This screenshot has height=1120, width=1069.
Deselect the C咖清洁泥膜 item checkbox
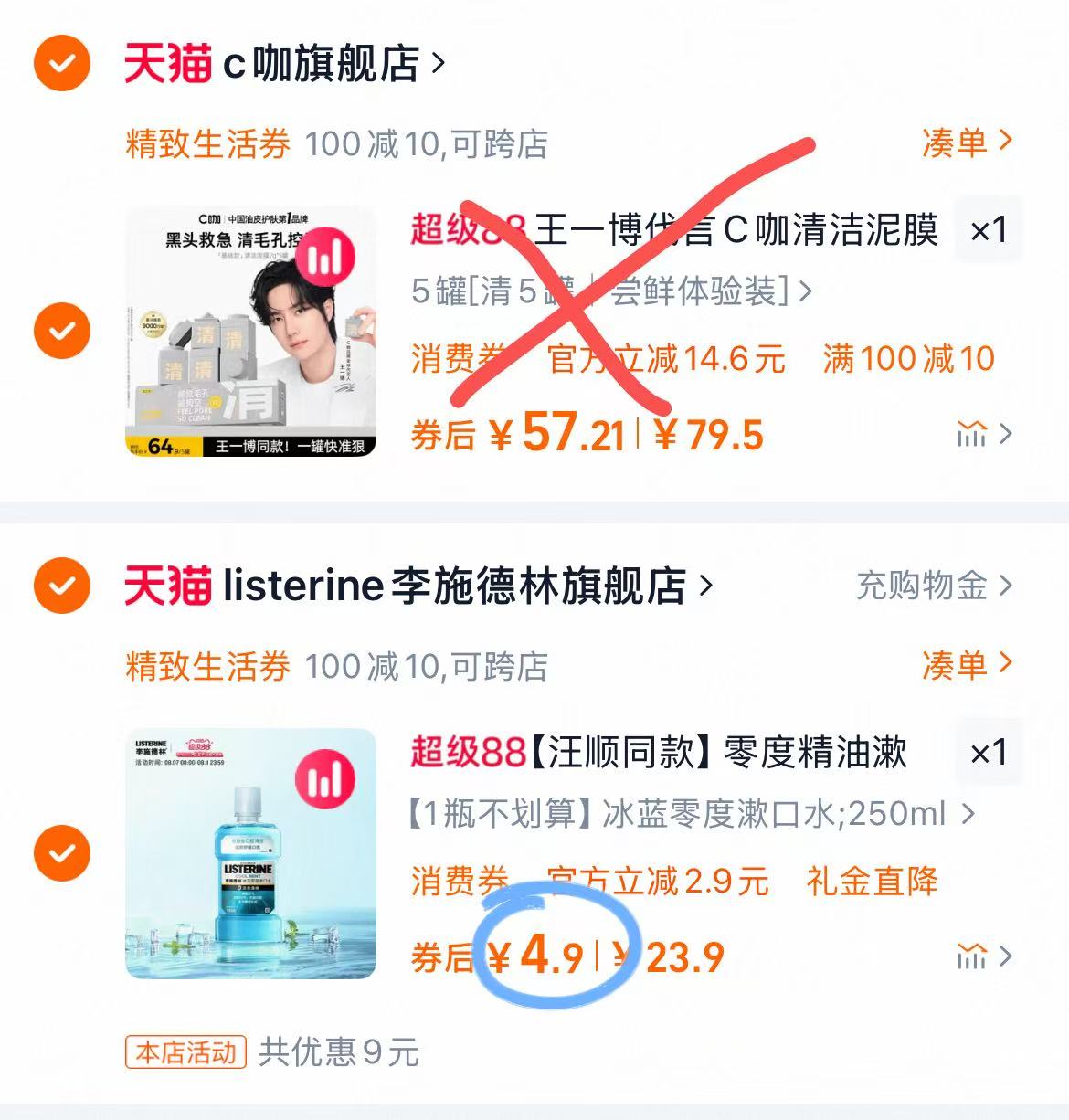coord(60,329)
